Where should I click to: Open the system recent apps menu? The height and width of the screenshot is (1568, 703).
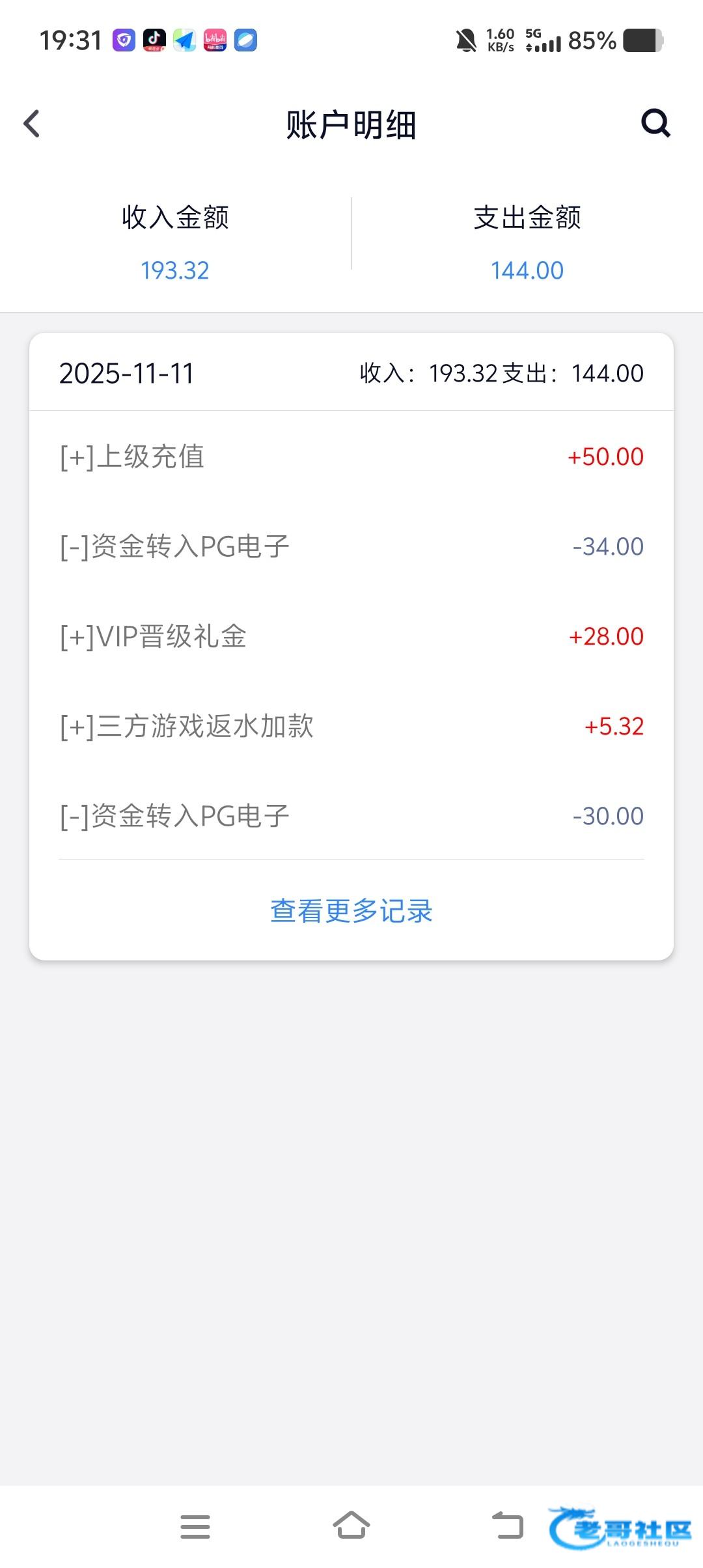[195, 1526]
